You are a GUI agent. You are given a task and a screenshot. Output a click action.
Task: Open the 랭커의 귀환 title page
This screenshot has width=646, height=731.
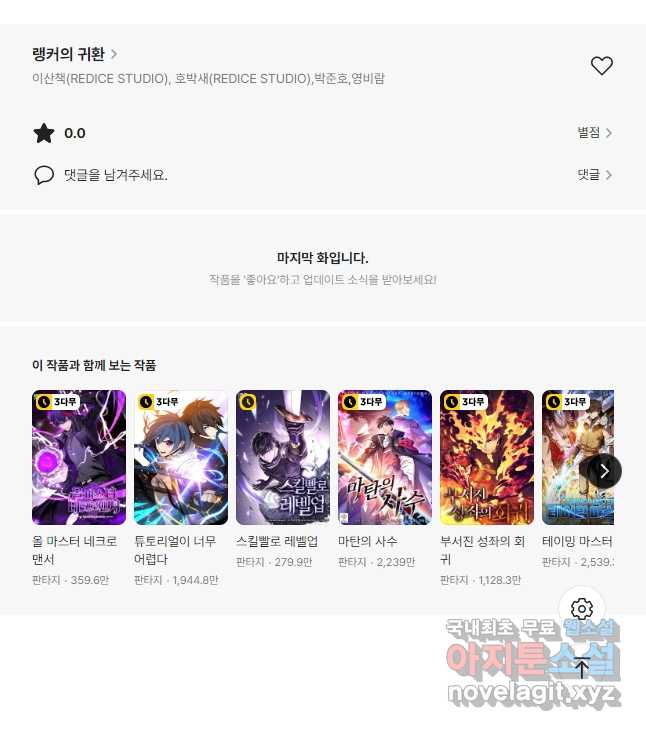[x=75, y=54]
